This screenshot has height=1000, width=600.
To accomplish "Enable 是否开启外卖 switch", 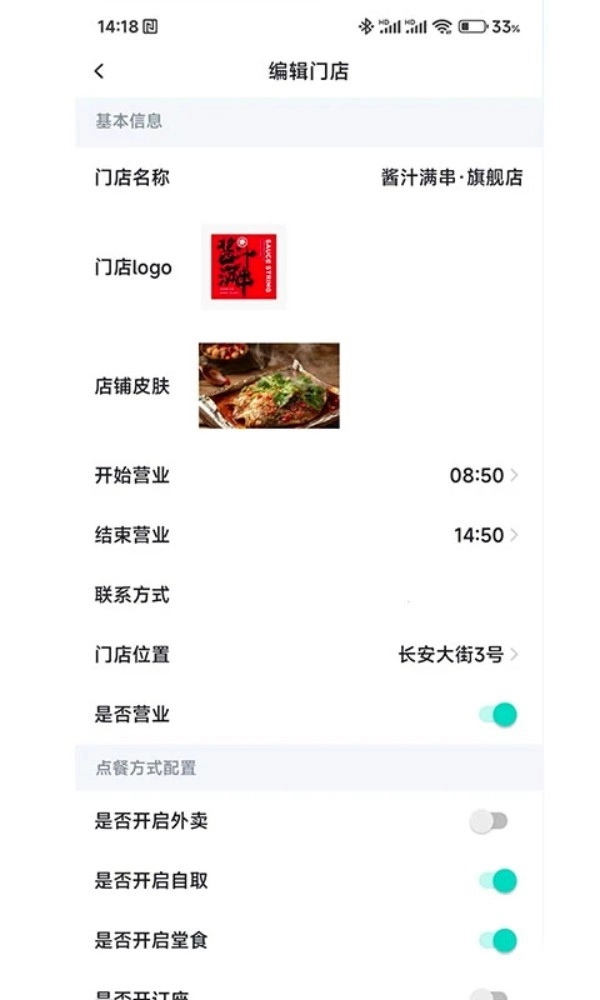I will [489, 822].
